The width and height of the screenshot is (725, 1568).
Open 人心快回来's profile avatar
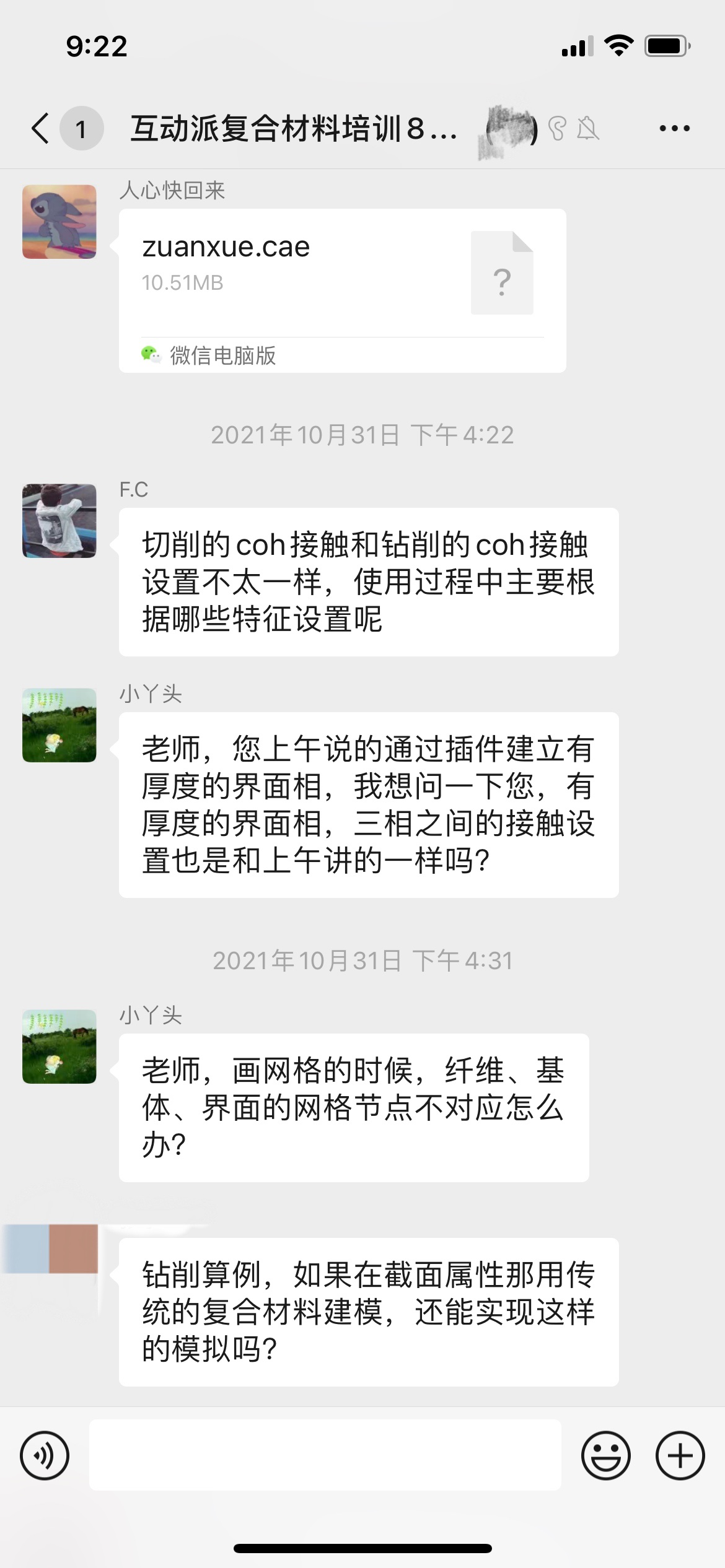(x=59, y=222)
